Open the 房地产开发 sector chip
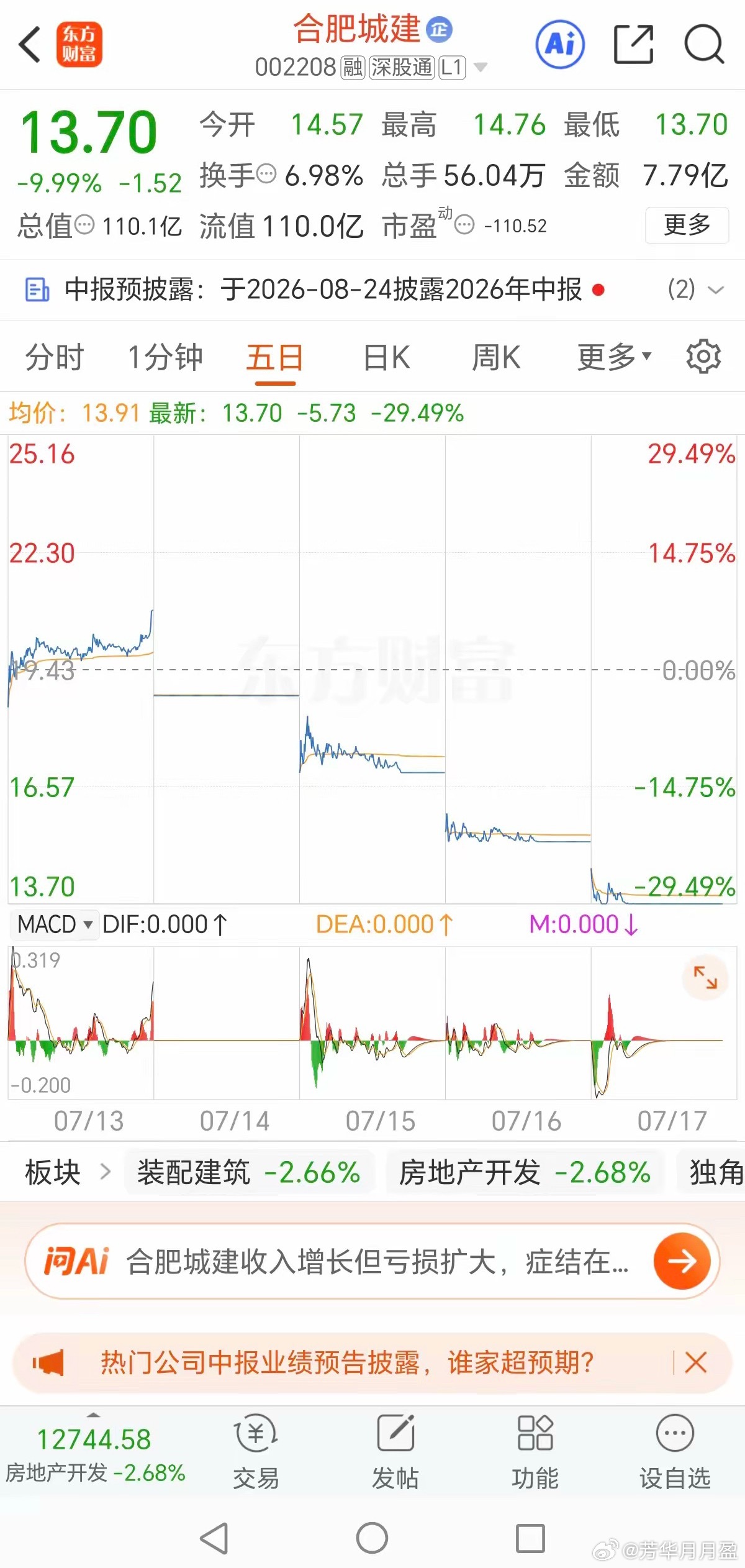This screenshot has height=1568, width=745. click(x=525, y=1173)
